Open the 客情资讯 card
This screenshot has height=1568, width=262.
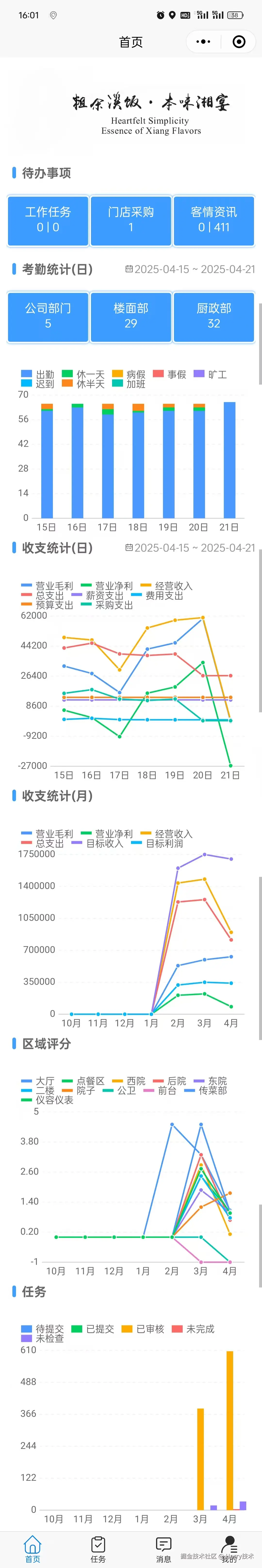click(213, 220)
